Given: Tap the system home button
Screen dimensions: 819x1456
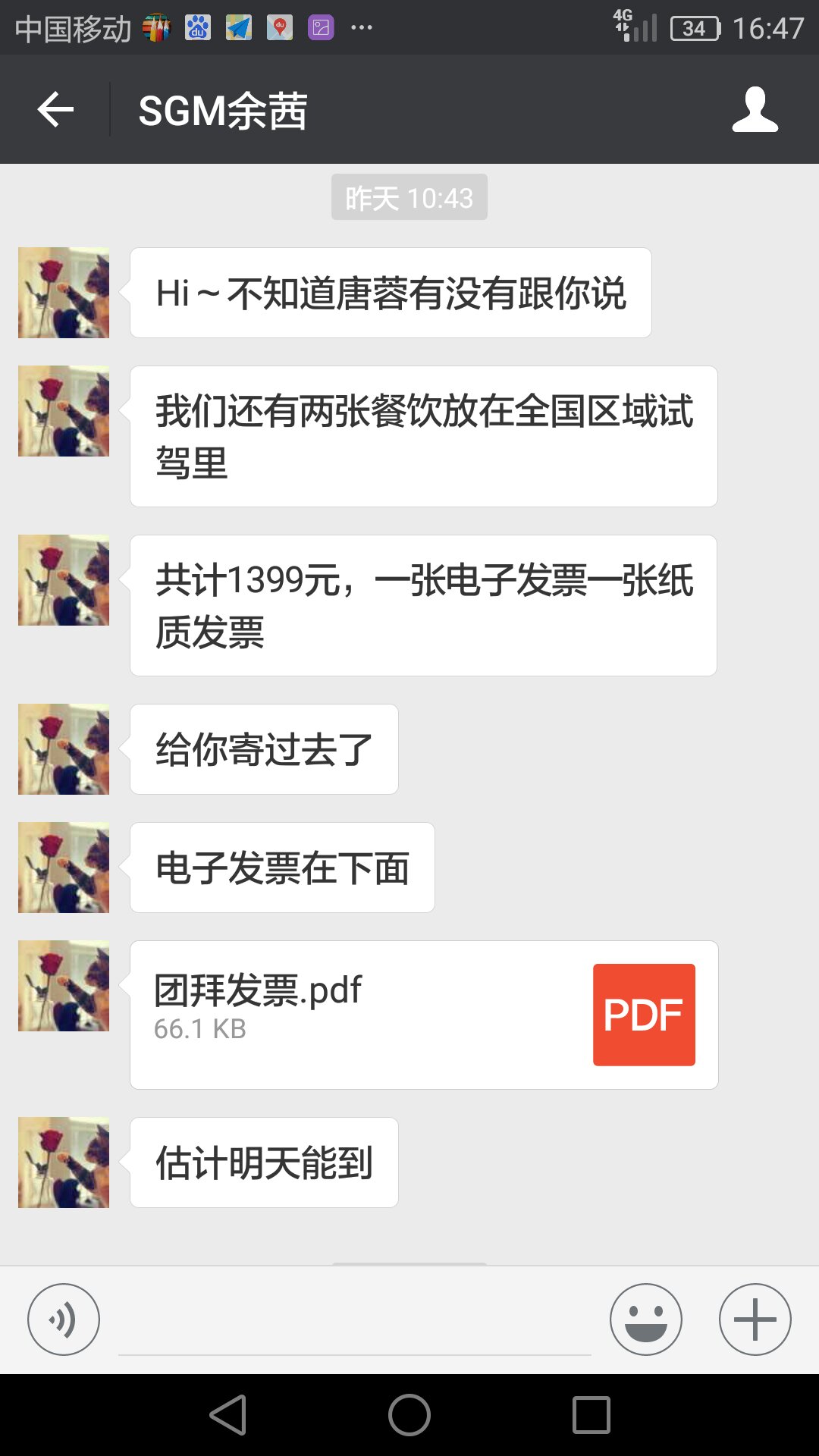Looking at the screenshot, I should click(x=409, y=1415).
